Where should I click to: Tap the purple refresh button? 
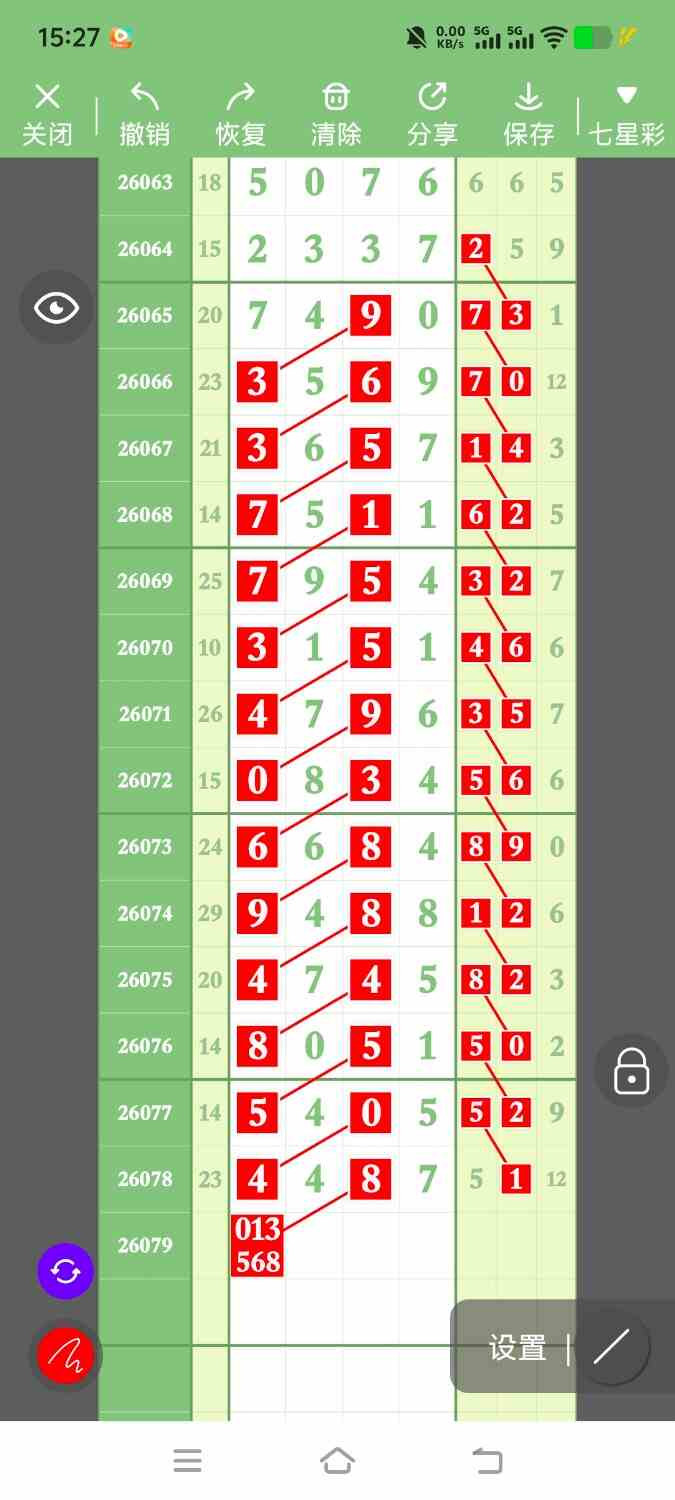[x=66, y=1272]
